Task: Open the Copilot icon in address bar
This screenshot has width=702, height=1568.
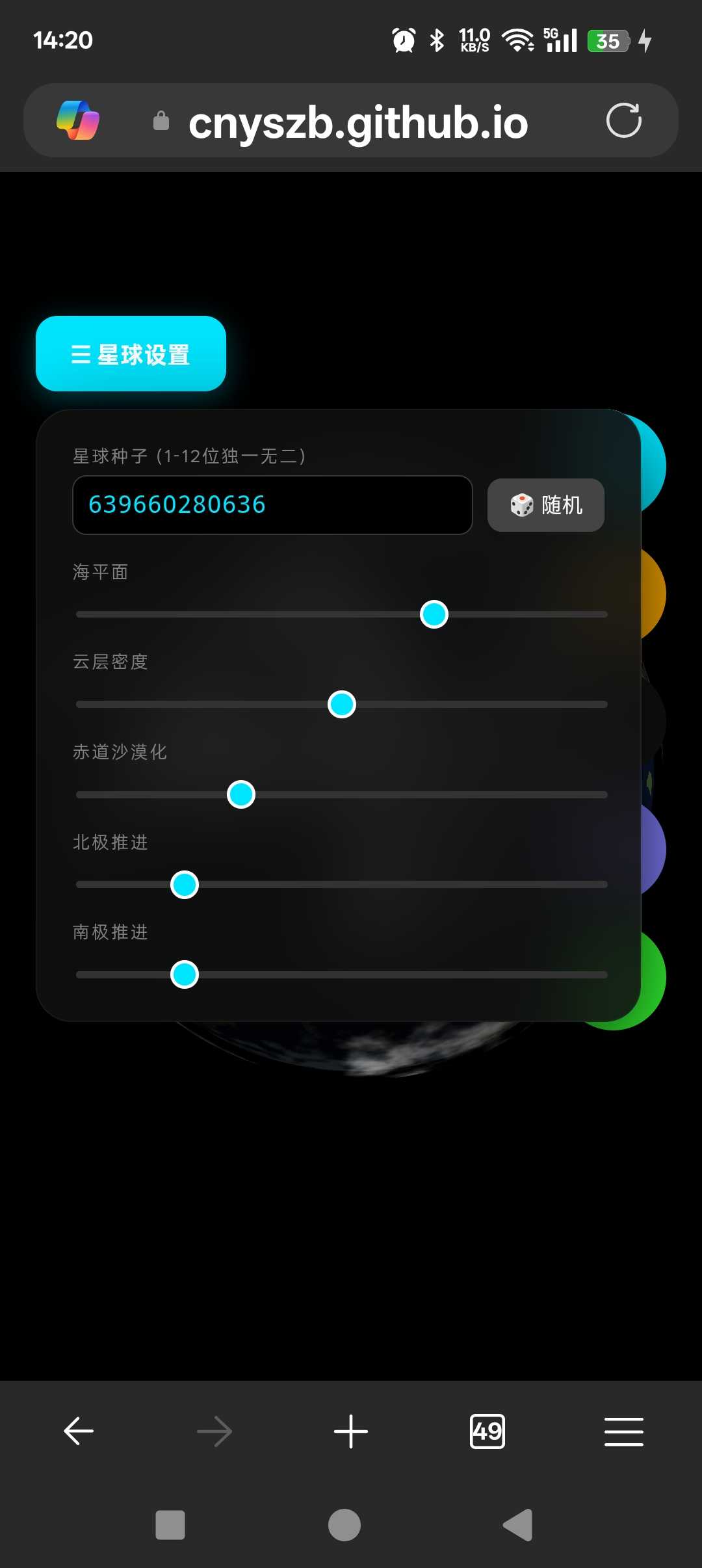Action: 78,121
